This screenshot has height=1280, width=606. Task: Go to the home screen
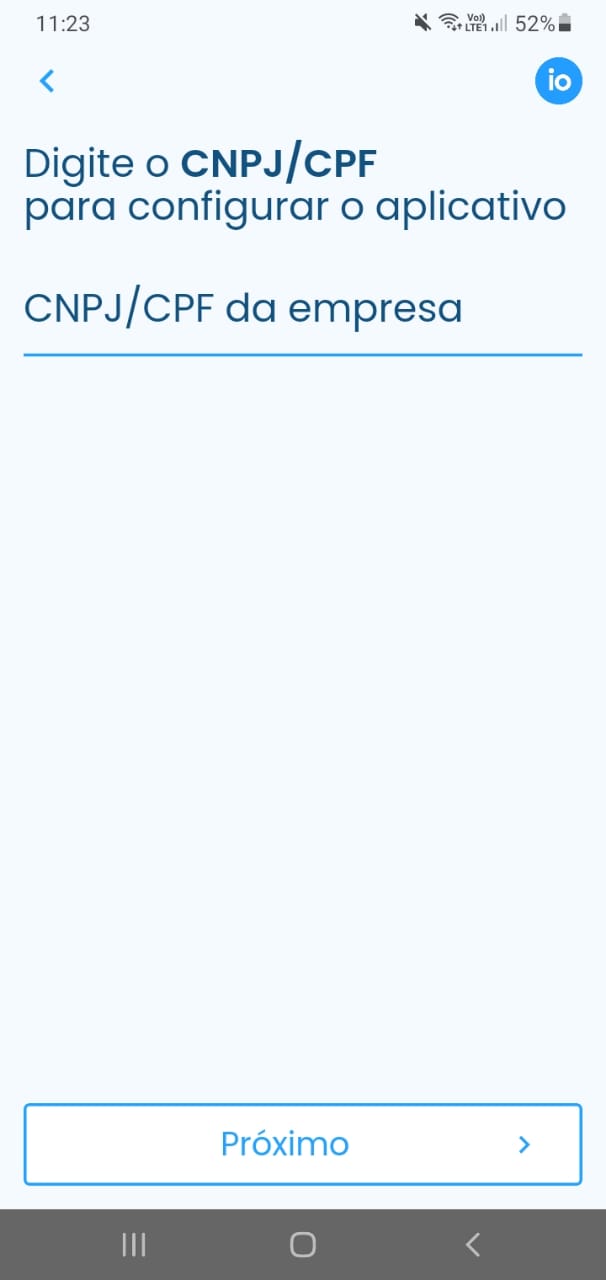pos(302,1244)
